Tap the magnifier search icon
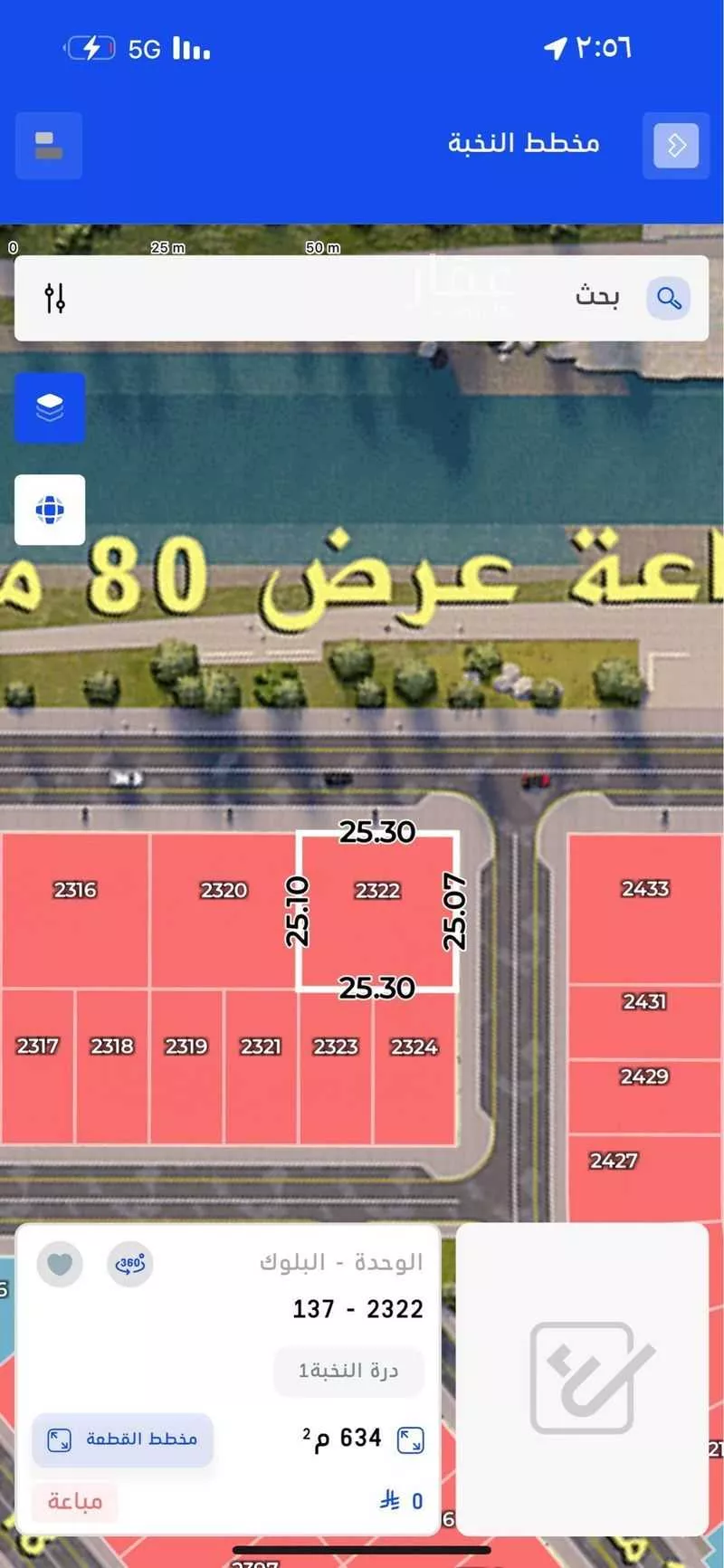The height and width of the screenshot is (1568, 724). pyautogui.click(x=669, y=298)
